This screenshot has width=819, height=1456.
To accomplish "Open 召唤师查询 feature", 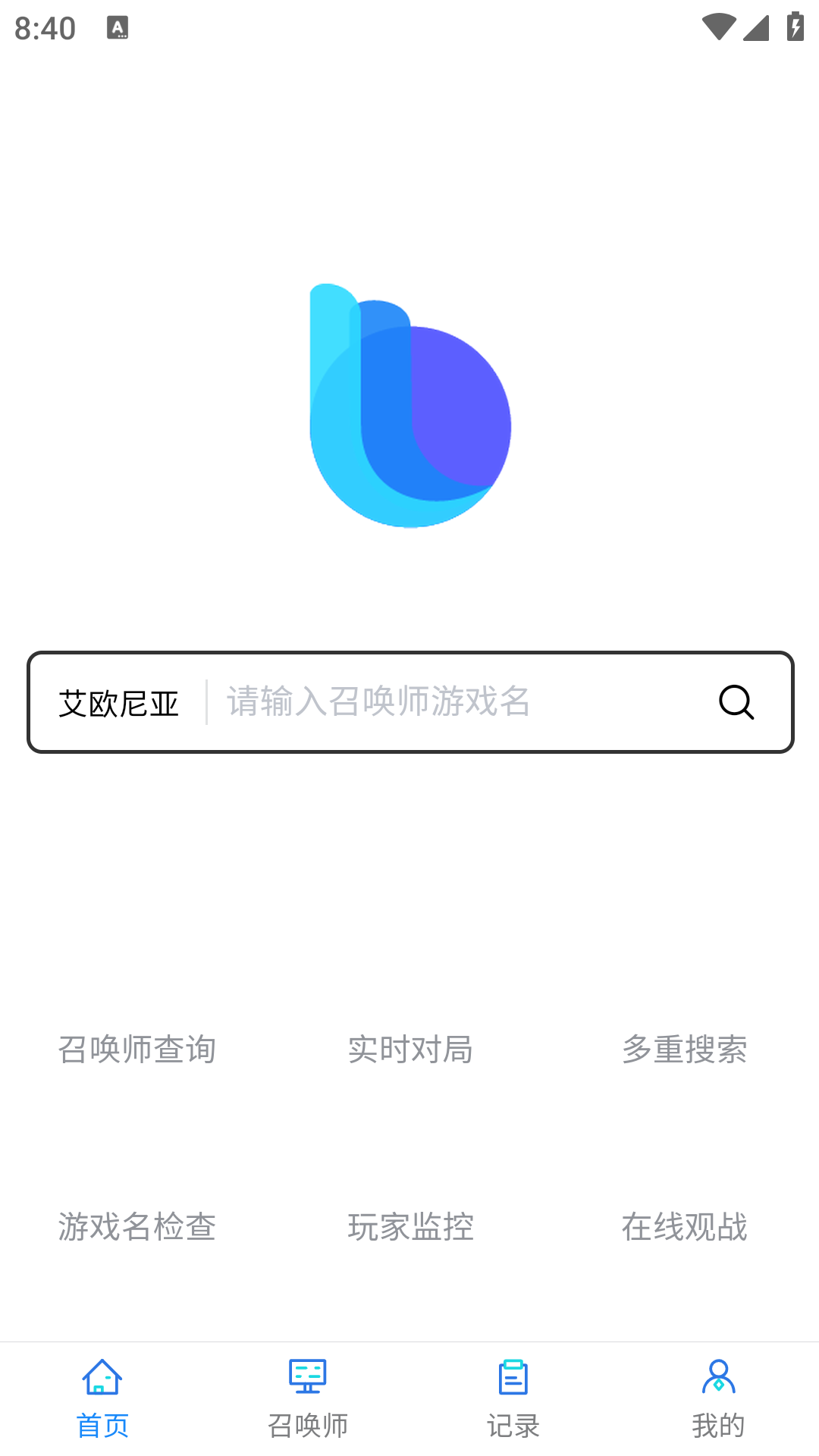I will tap(136, 1050).
